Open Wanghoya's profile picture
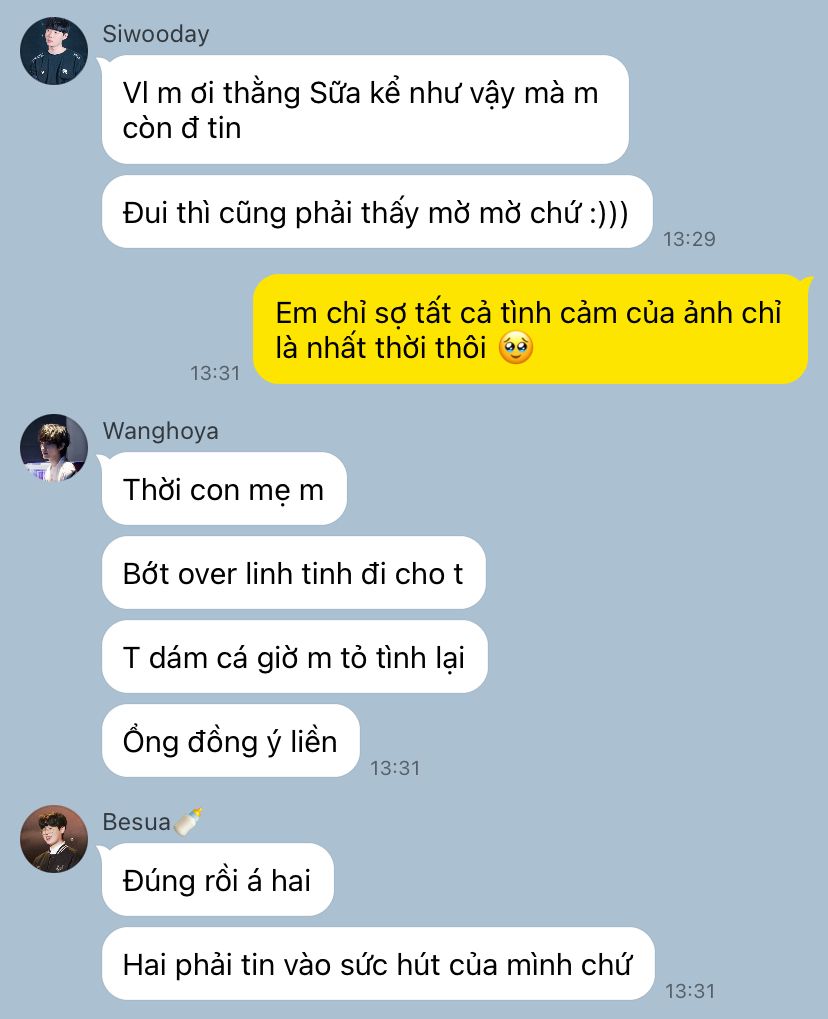This screenshot has width=828, height=1019. pos(54,448)
